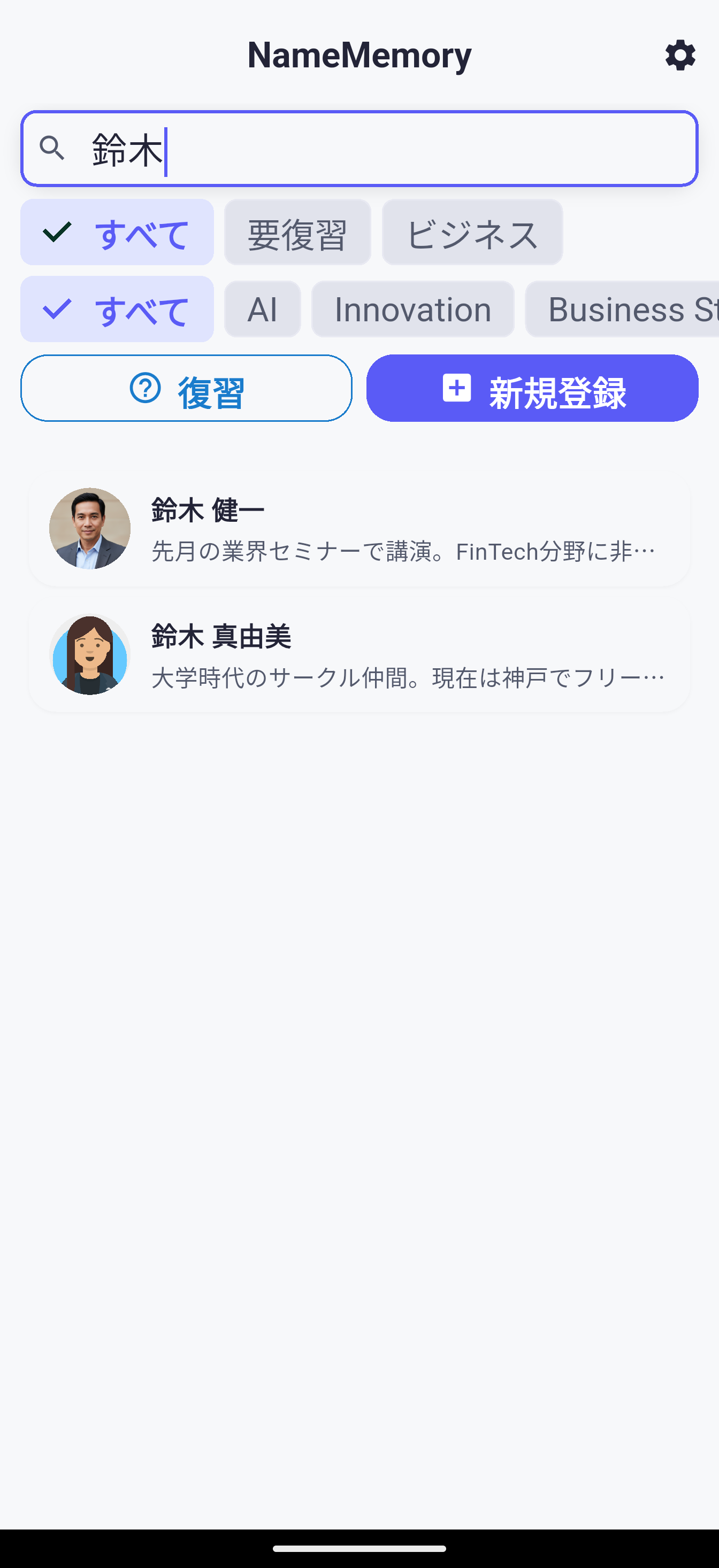Switch to the すべて category chip
The image size is (719, 1568).
[x=117, y=232]
